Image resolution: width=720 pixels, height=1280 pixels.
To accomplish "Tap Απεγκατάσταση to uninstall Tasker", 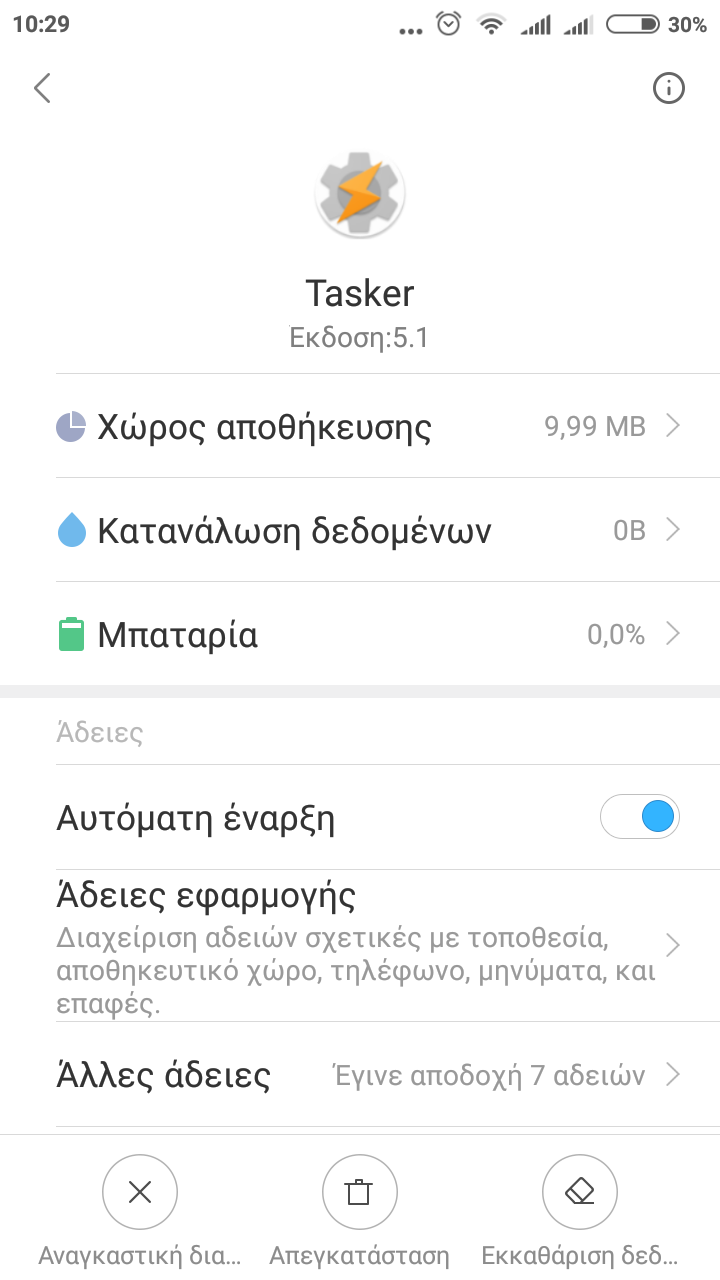I will coord(359,1193).
